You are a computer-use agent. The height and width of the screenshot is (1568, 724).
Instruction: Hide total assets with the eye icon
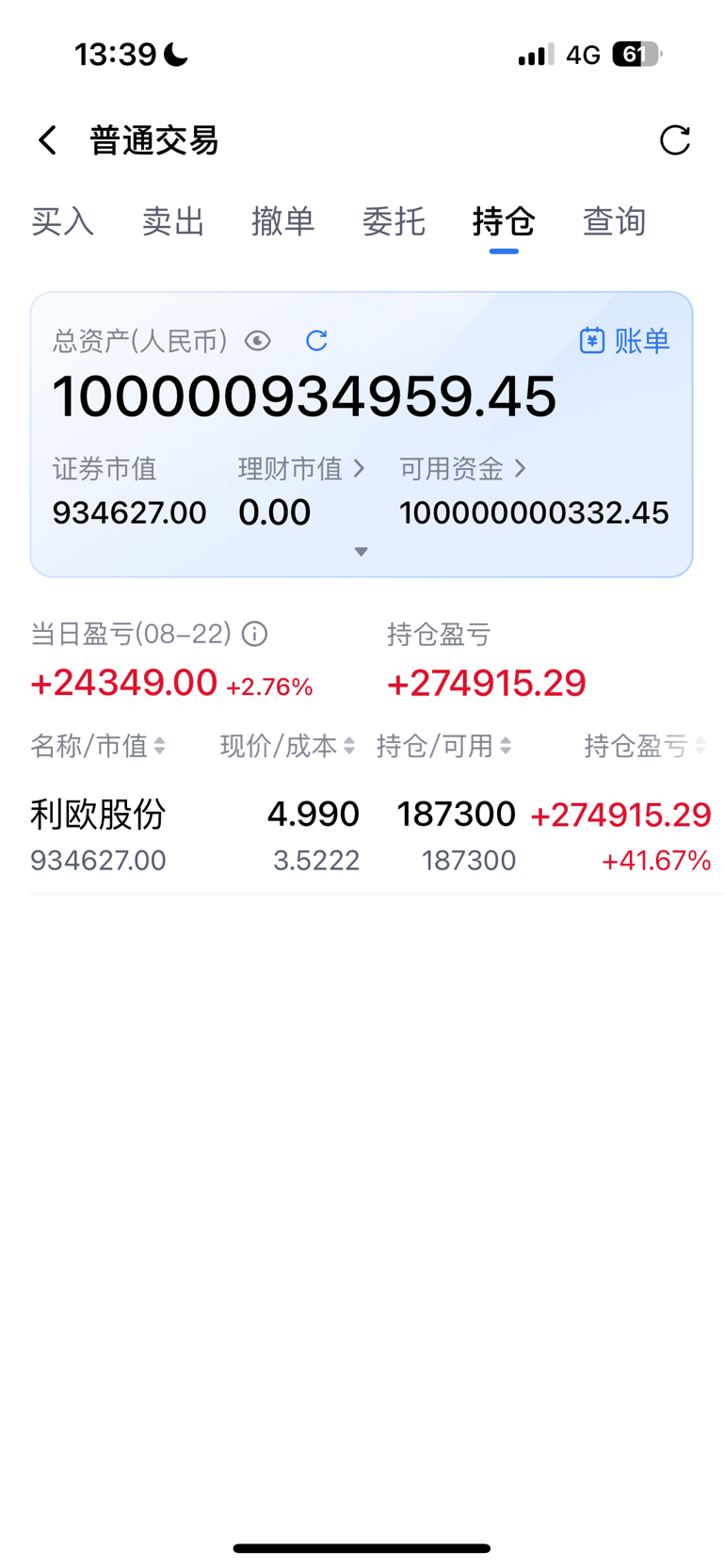[x=258, y=341]
